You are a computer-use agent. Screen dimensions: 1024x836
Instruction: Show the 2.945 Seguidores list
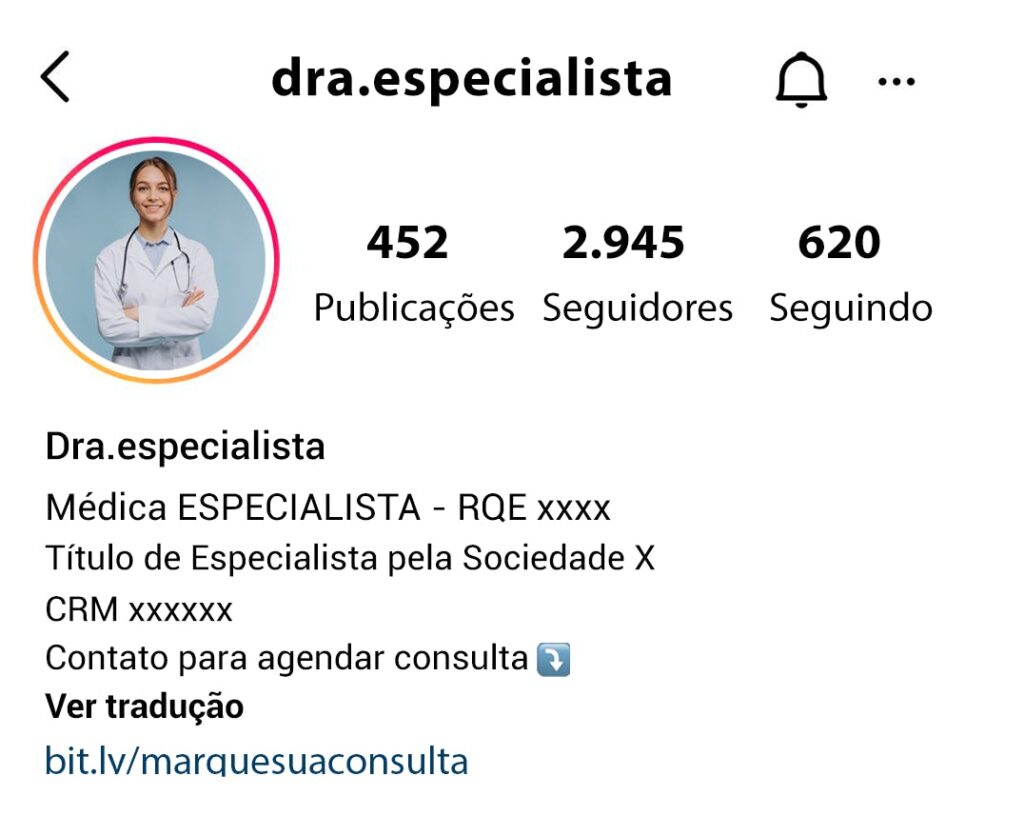[637, 273]
